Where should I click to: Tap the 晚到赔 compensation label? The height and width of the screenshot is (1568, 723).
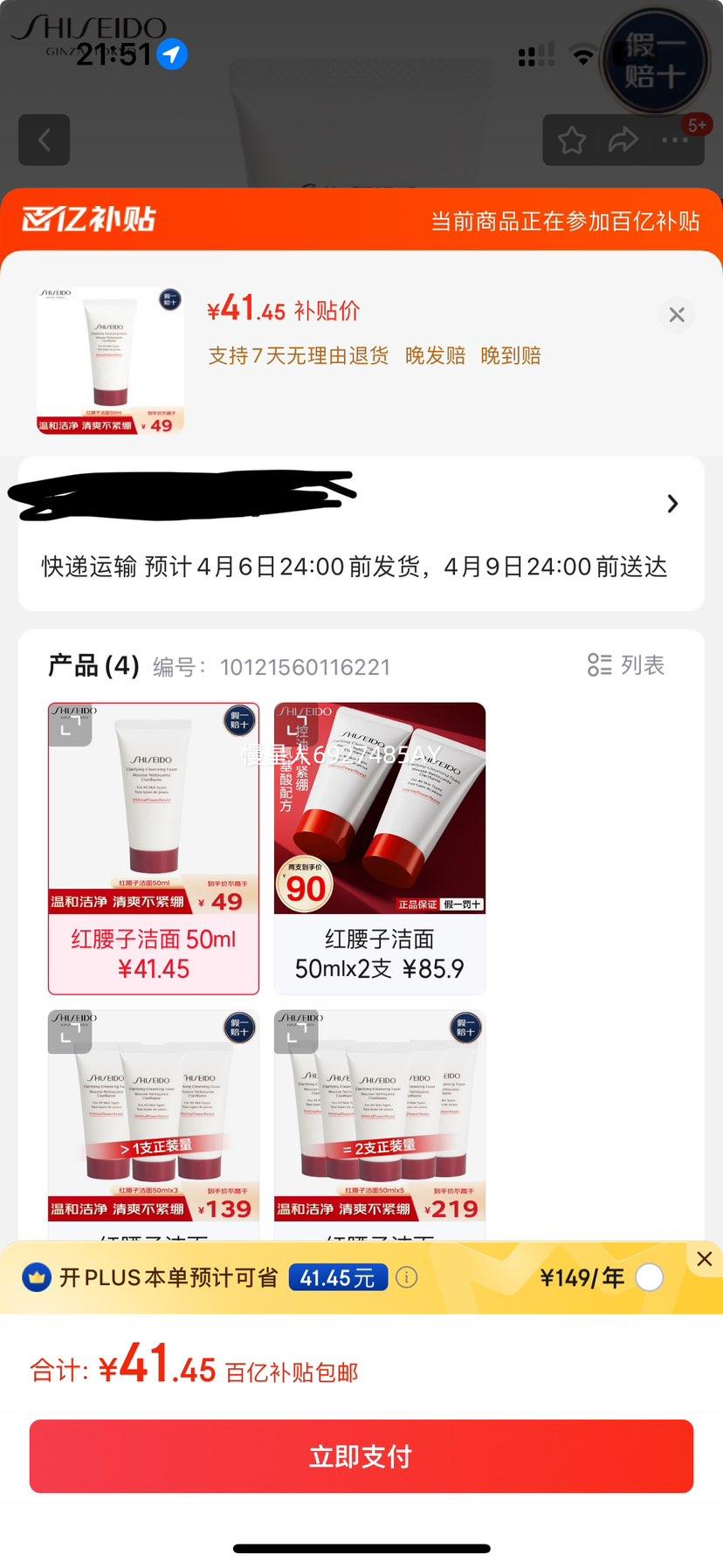click(509, 355)
